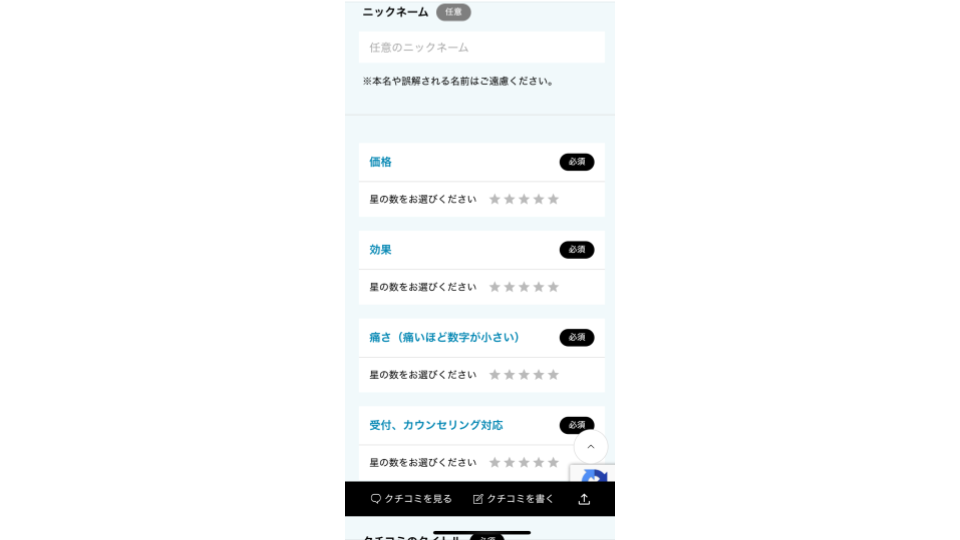
Task: Share this page via share icon
Action: (x=584, y=499)
